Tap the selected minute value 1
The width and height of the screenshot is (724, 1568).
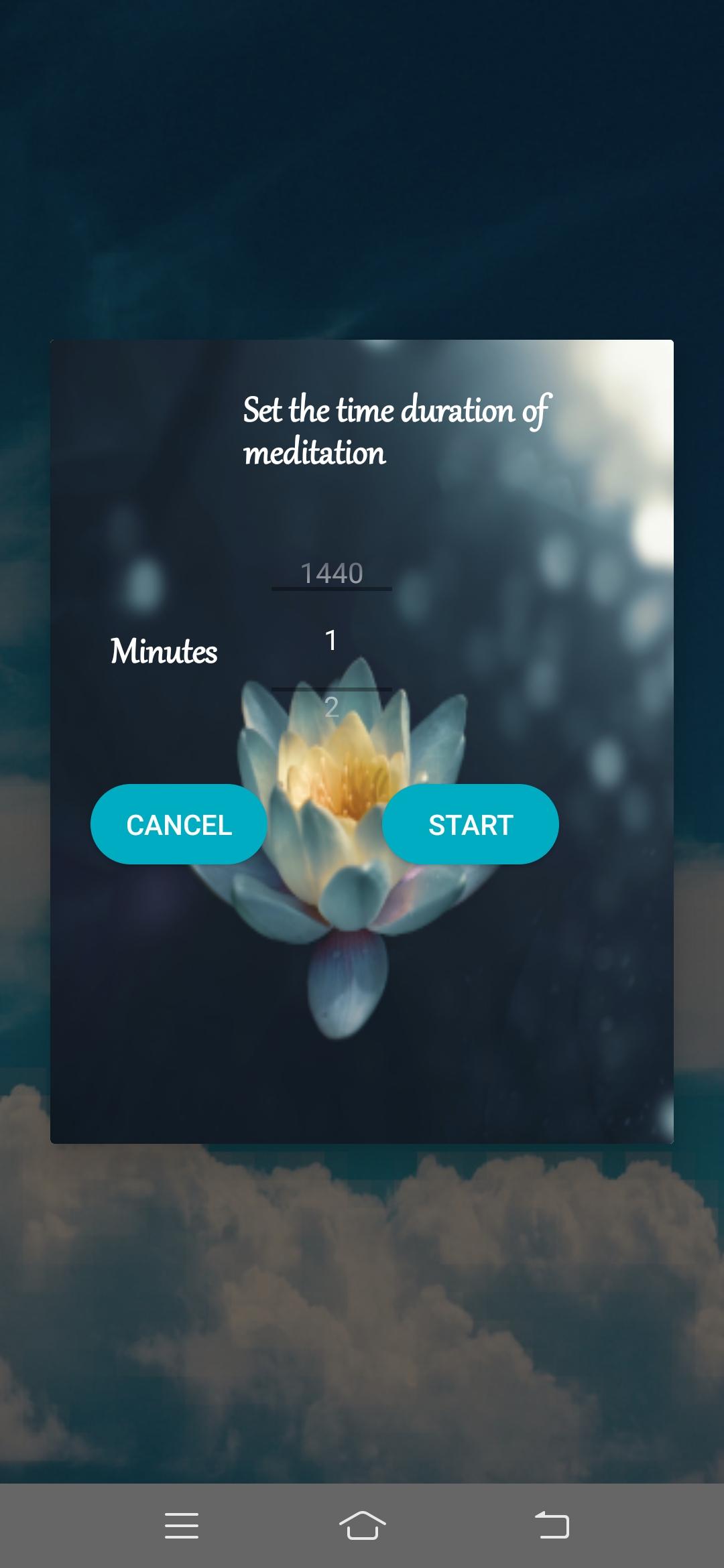331,640
